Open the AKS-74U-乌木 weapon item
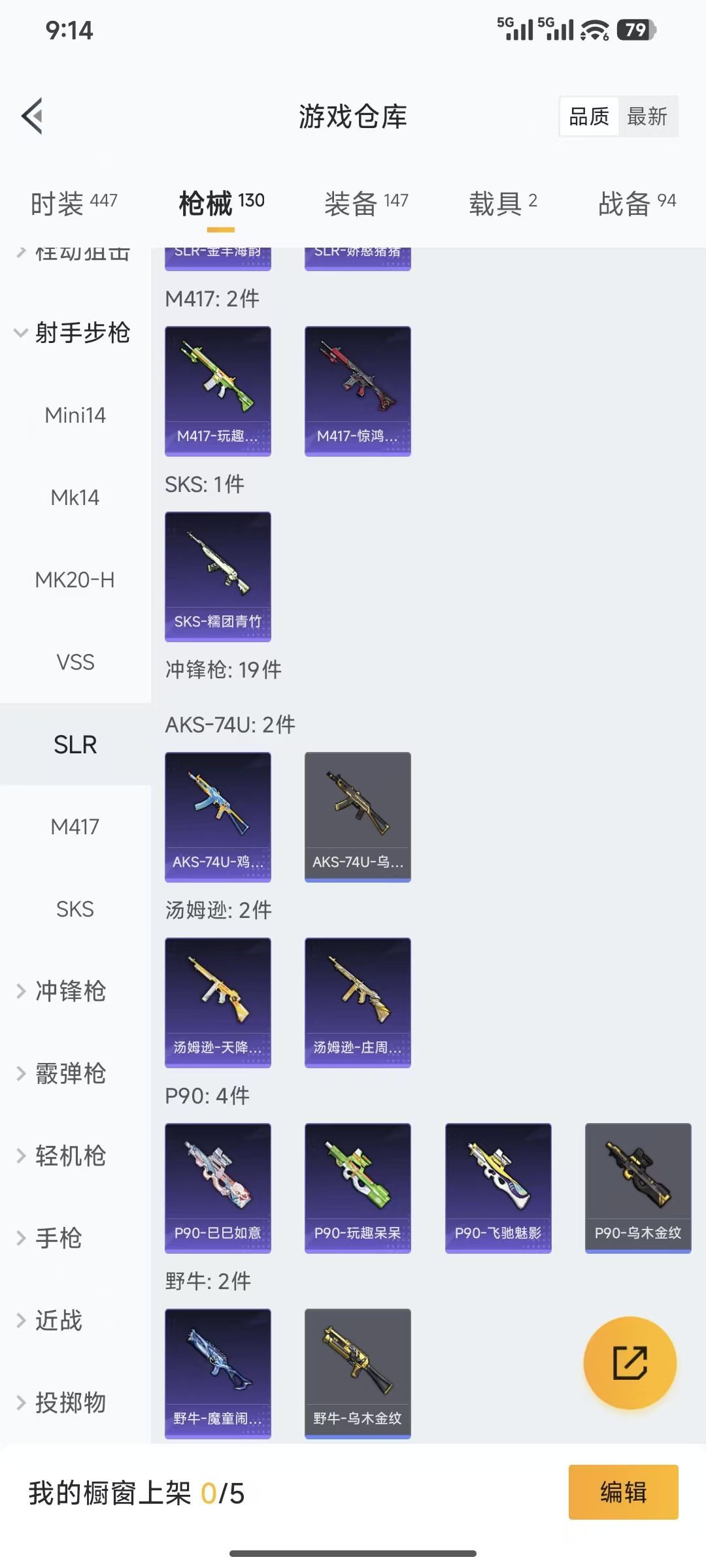Viewport: 706px width, 1568px height. point(357,815)
